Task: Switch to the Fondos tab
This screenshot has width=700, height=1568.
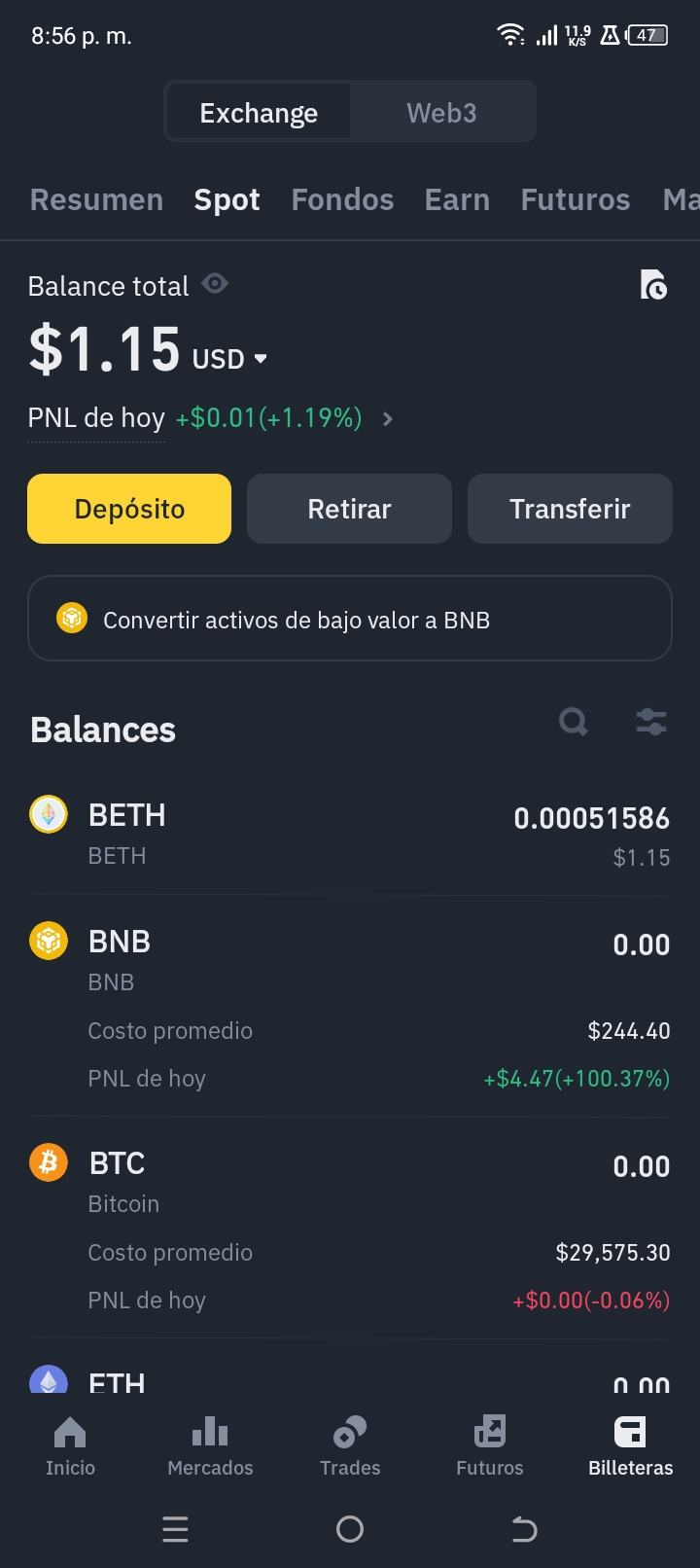Action: 342,199
